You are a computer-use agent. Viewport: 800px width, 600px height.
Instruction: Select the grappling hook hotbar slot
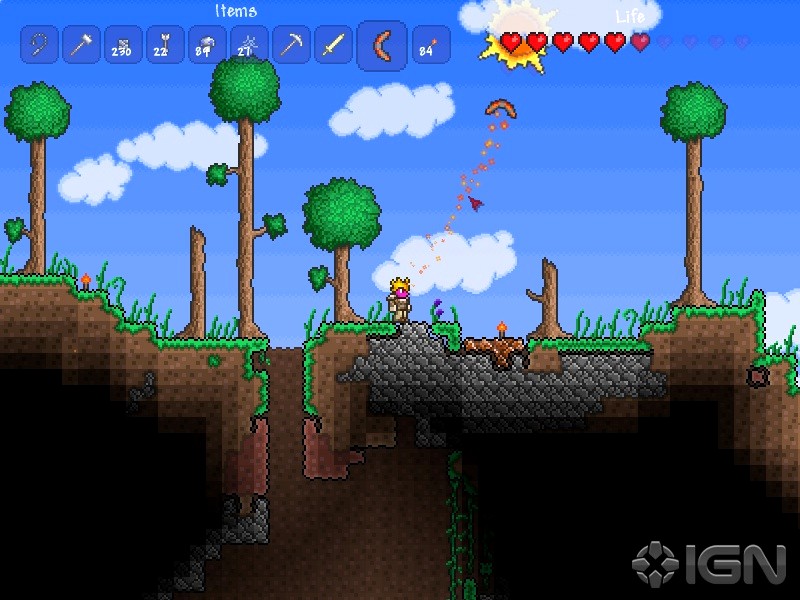[x=39, y=45]
